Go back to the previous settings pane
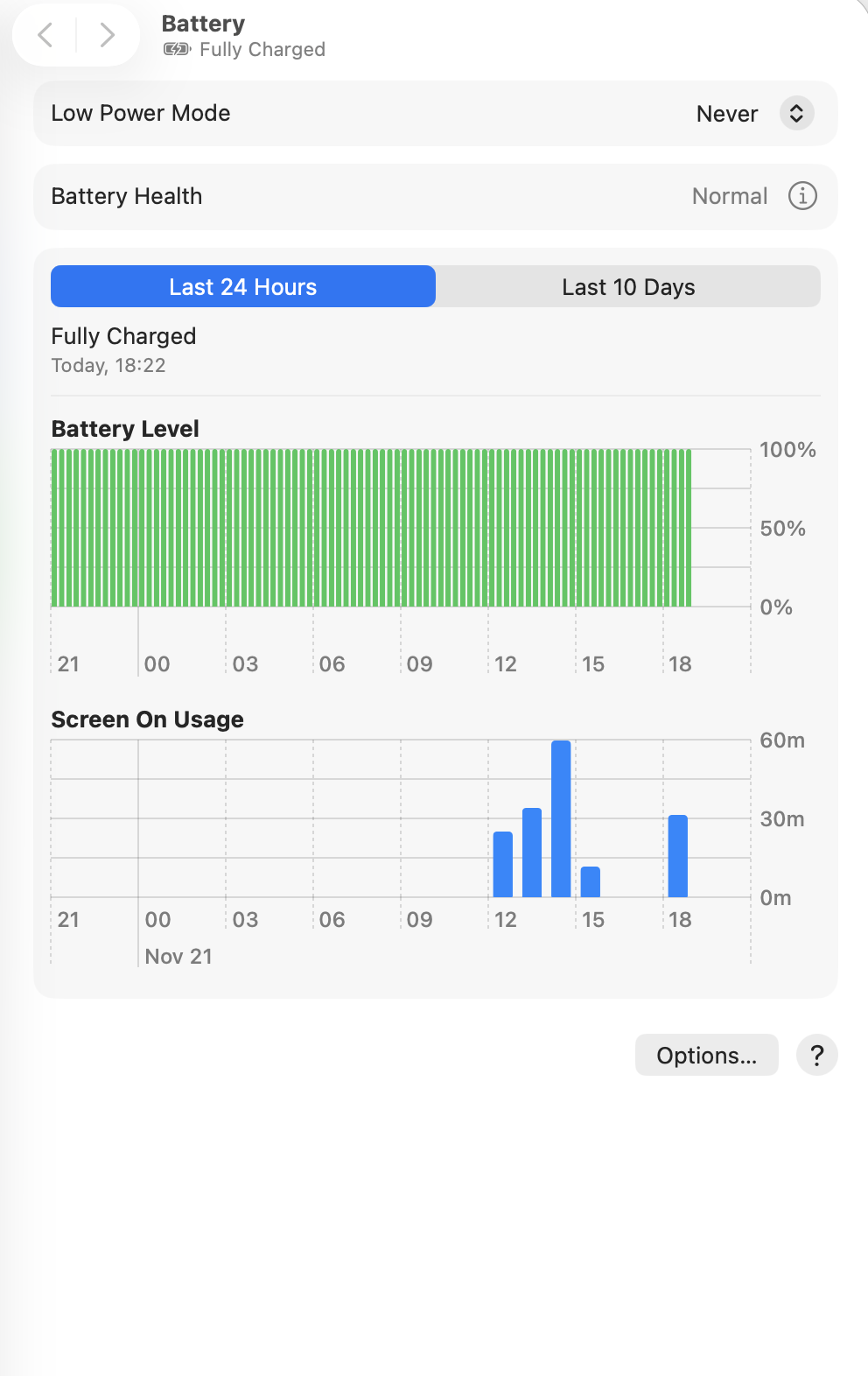Image resolution: width=868 pixels, height=1376 pixels. pyautogui.click(x=45, y=35)
